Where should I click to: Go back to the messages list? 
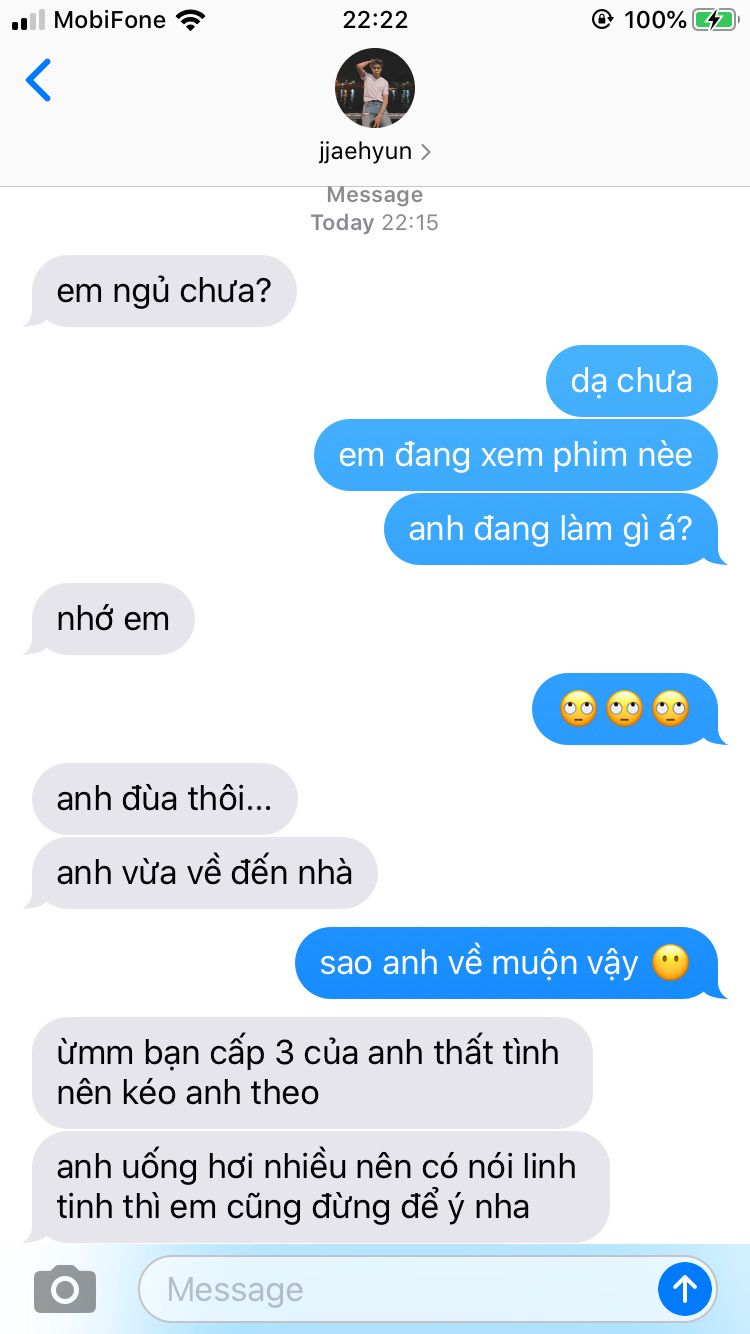pyautogui.click(x=38, y=81)
